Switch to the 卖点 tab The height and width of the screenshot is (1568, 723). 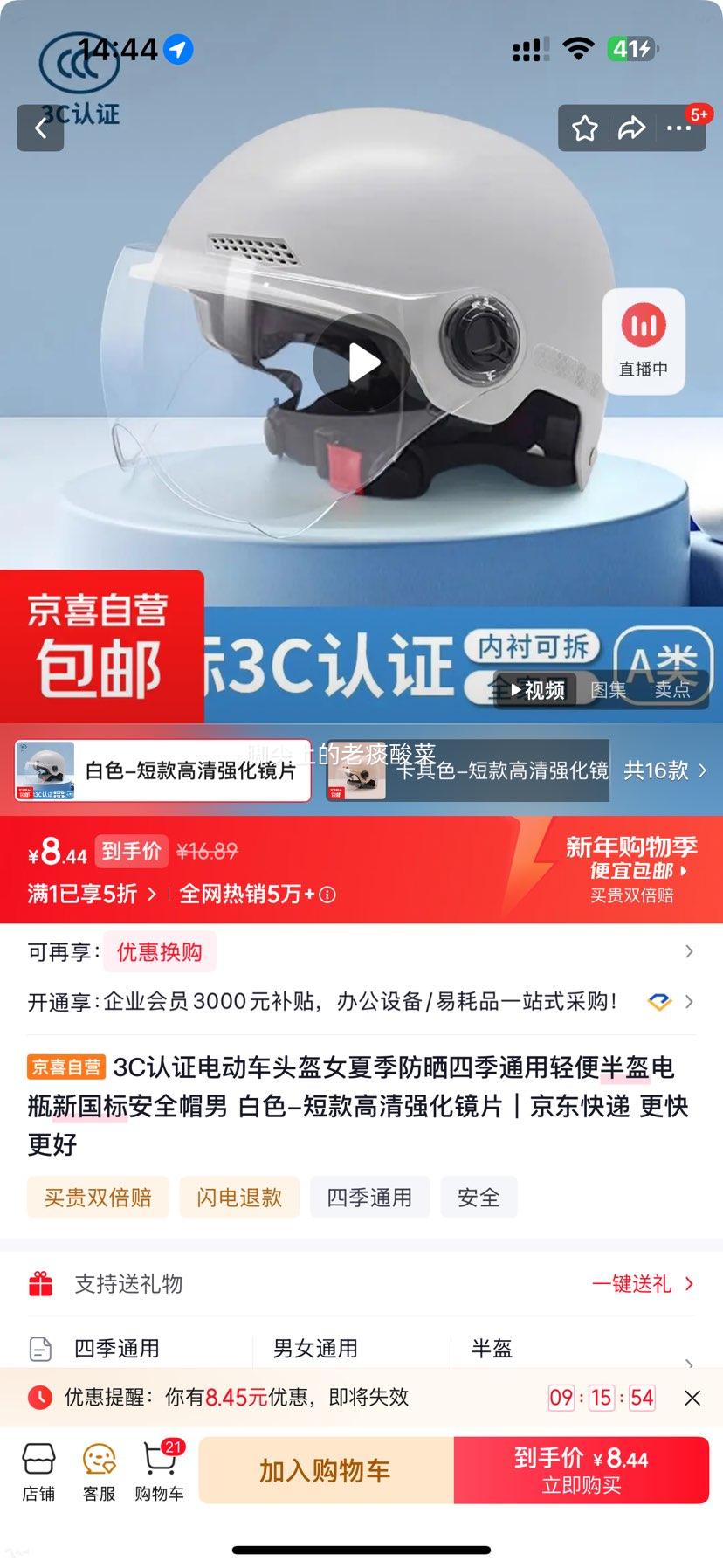tap(672, 689)
